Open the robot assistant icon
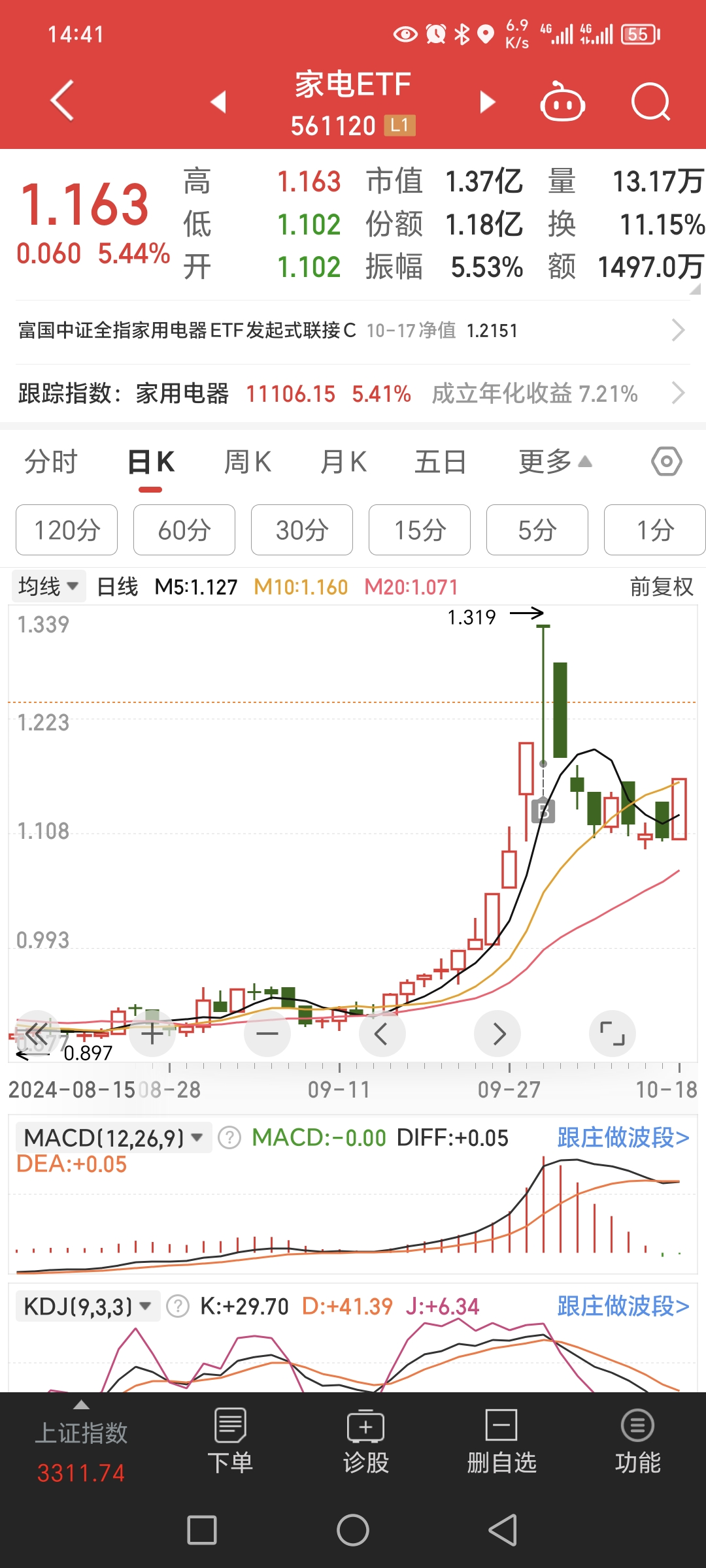 [562, 102]
